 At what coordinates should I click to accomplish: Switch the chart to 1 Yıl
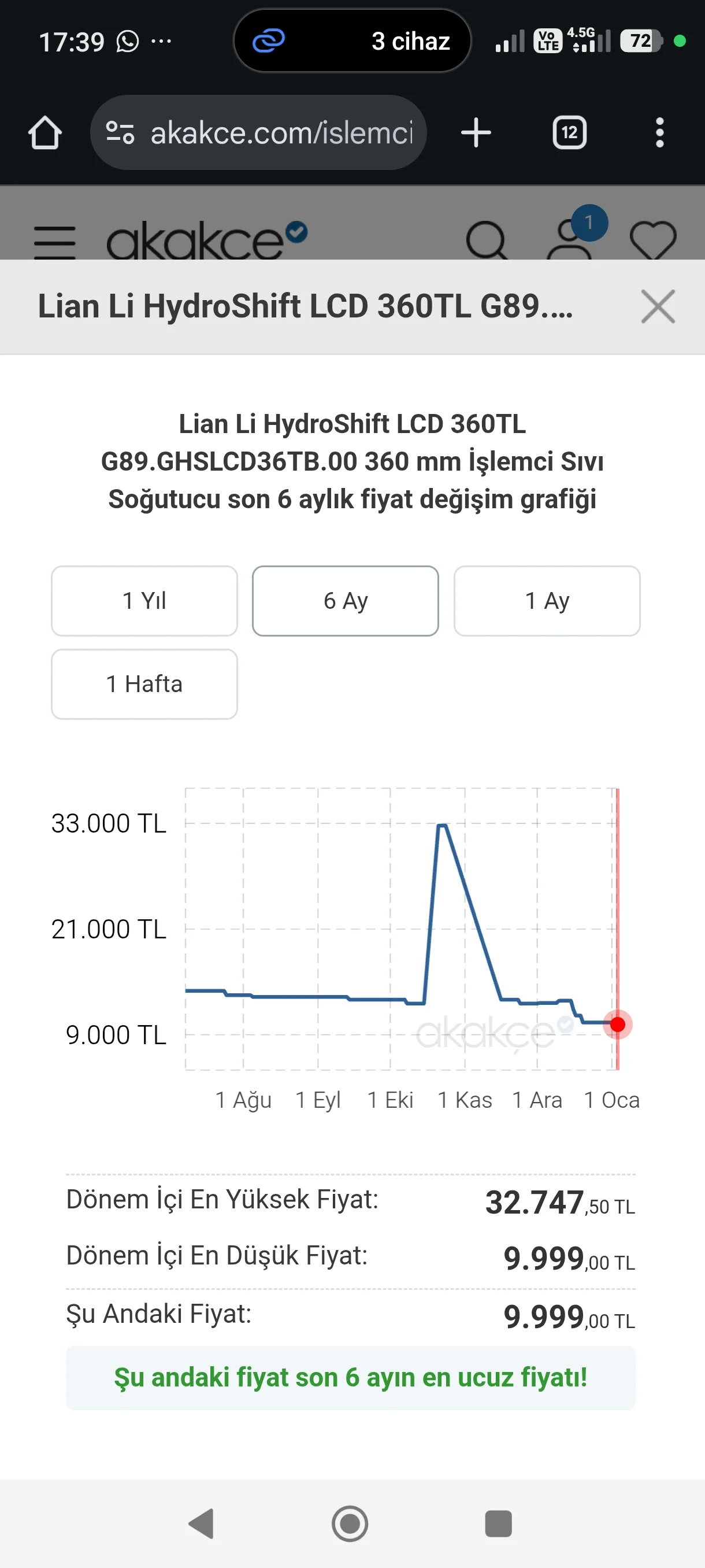click(144, 601)
